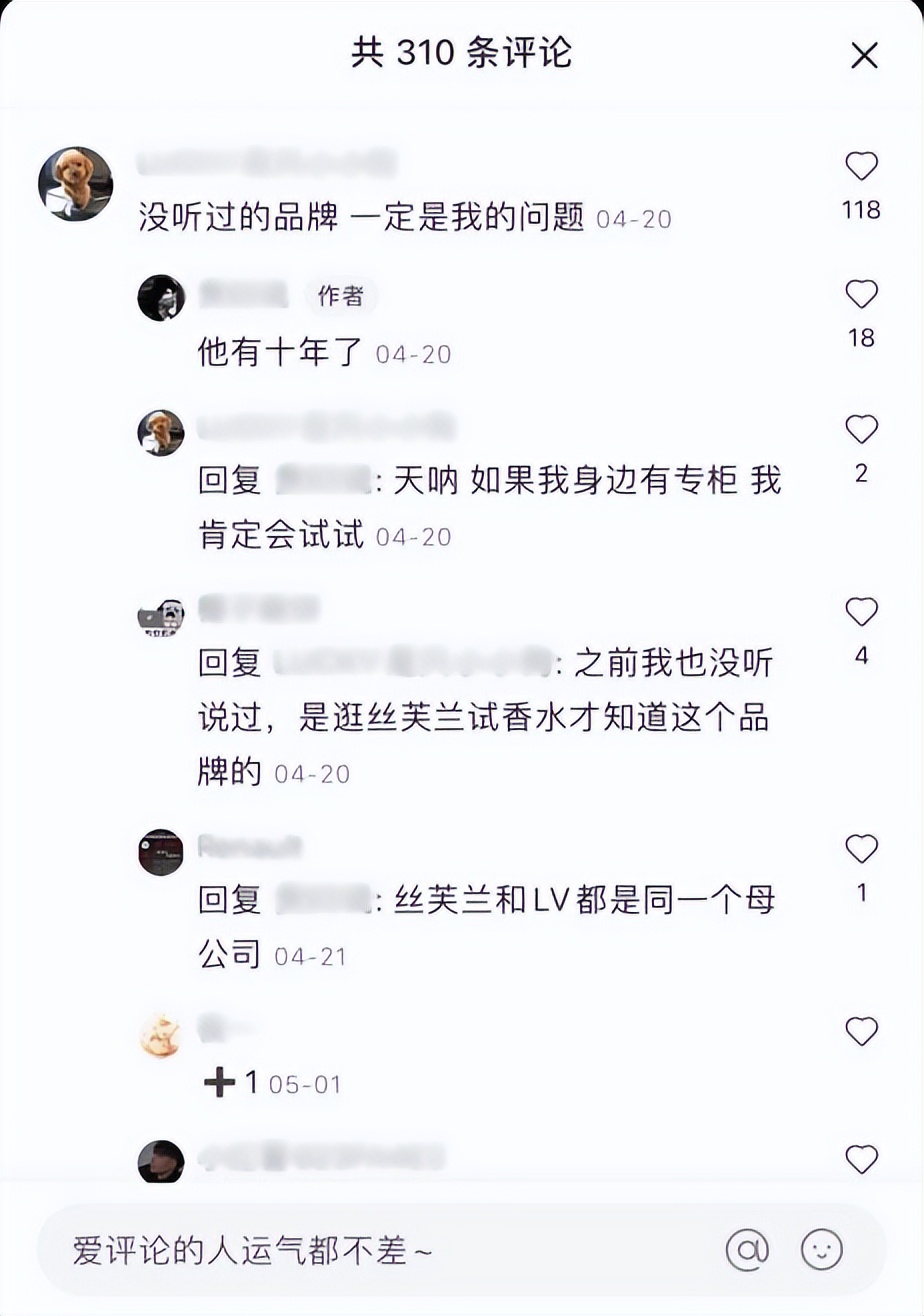Tap the @ mention icon
Screen dimensions: 924x1316
coord(747,1250)
